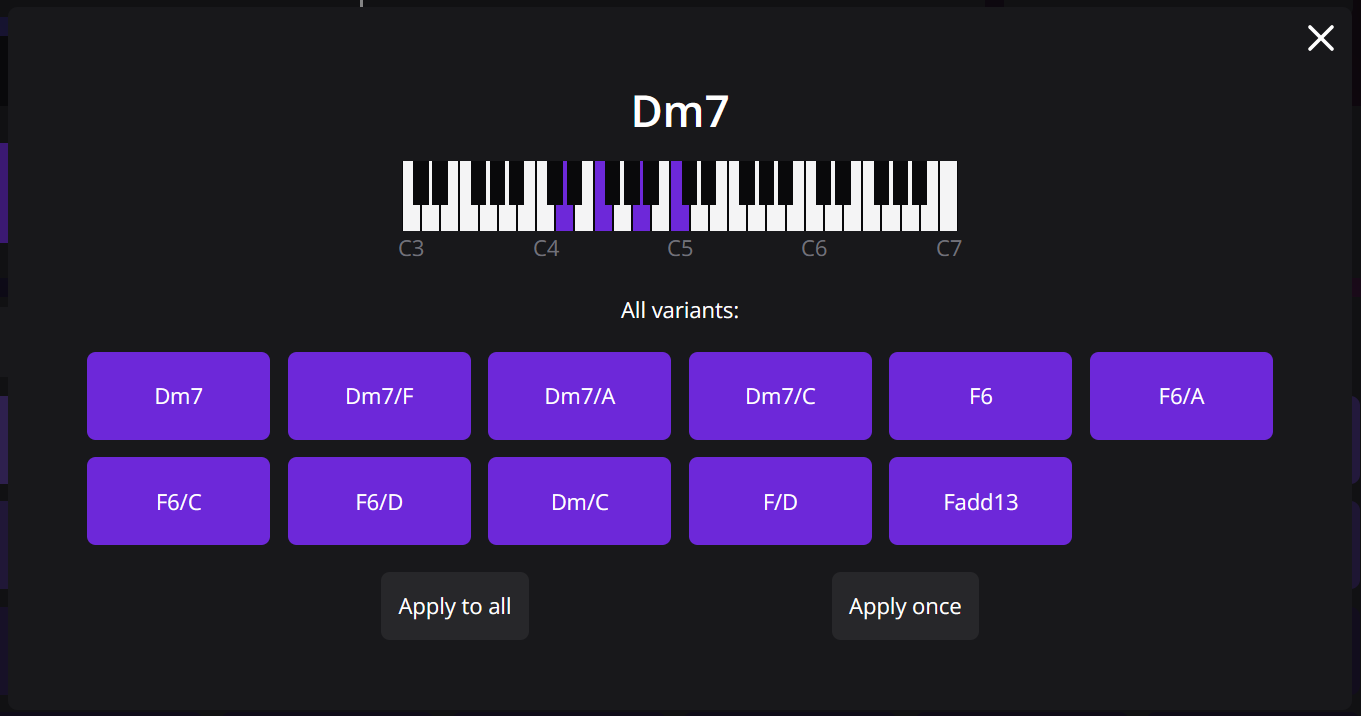Apply the chord to all occurrences
The image size is (1361, 716).
(455, 606)
